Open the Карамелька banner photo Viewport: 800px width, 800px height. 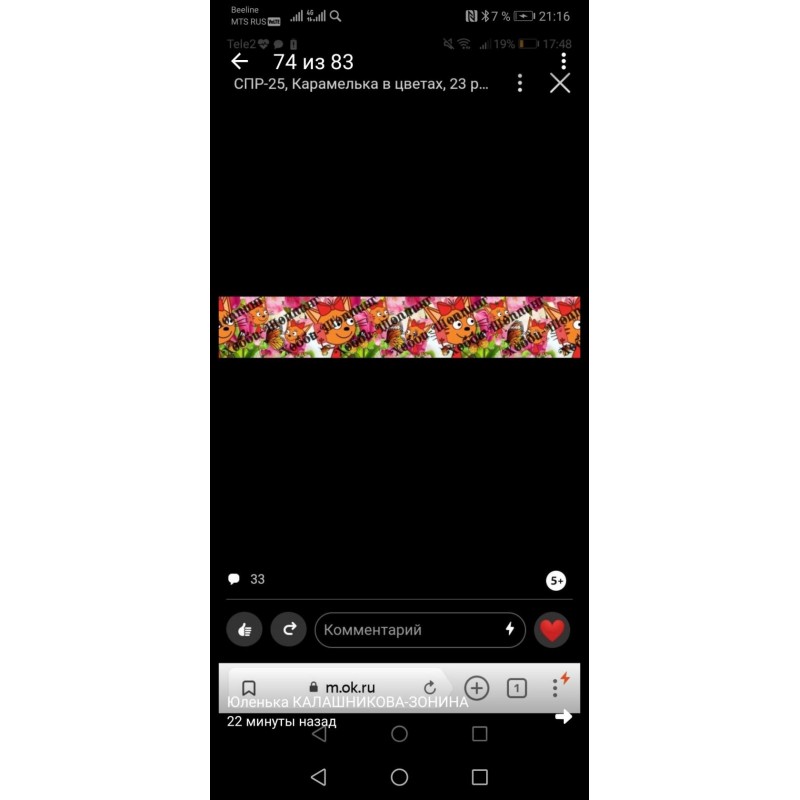[399, 327]
